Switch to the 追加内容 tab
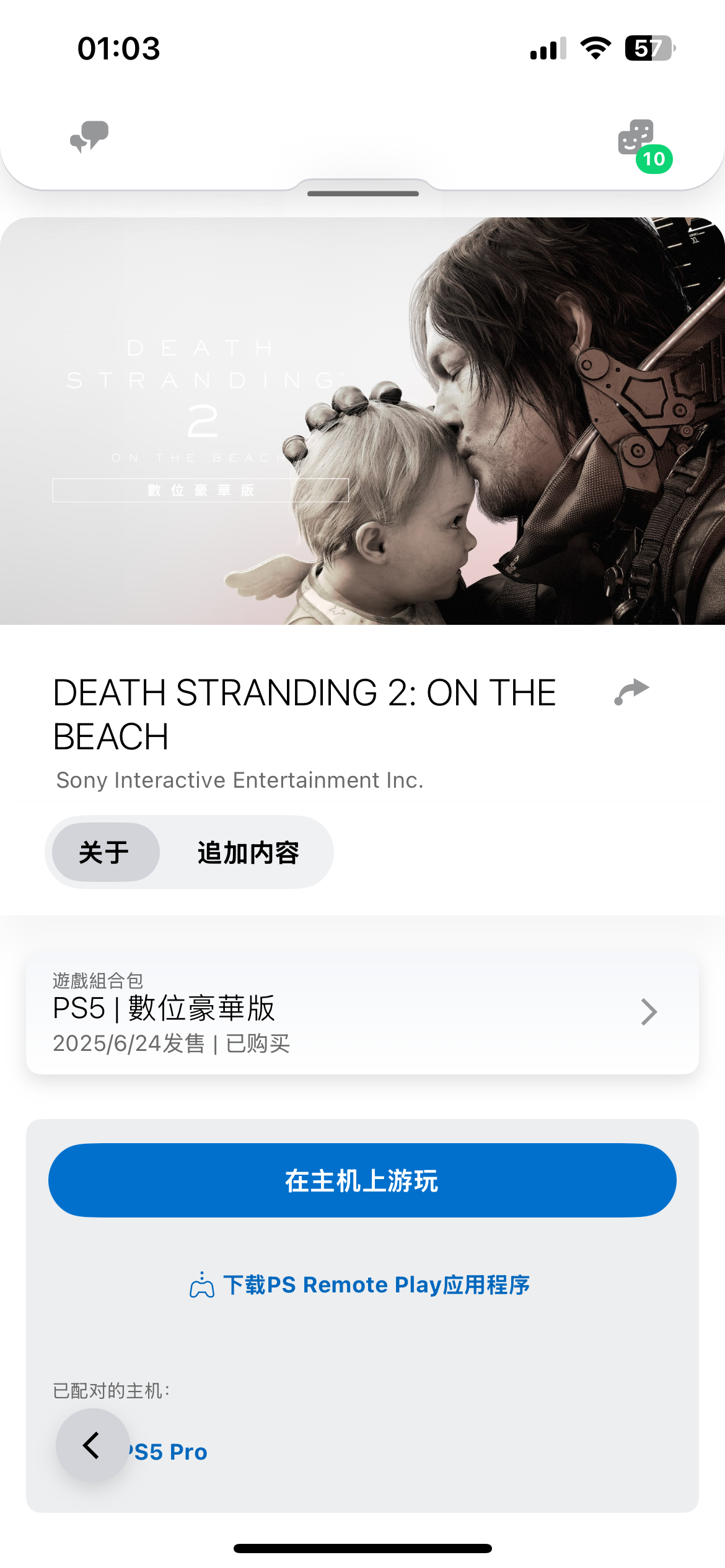This screenshot has height=1568, width=725. pos(248,852)
